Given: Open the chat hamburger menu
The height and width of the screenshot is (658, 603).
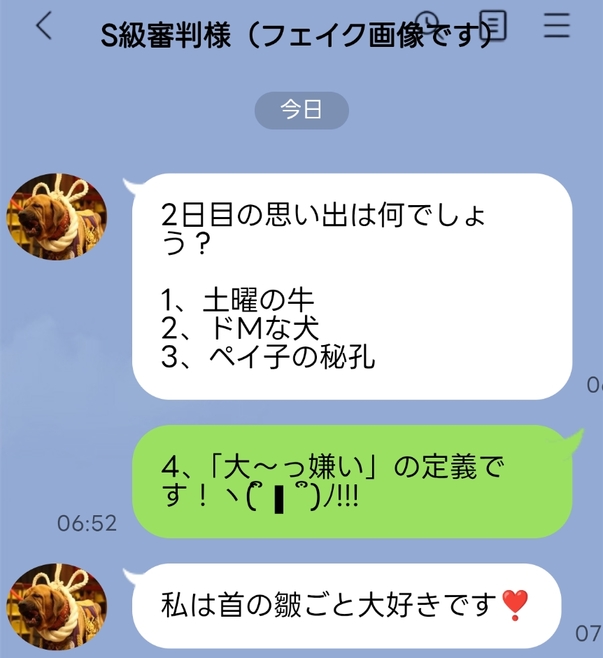Looking at the screenshot, I should 556,26.
